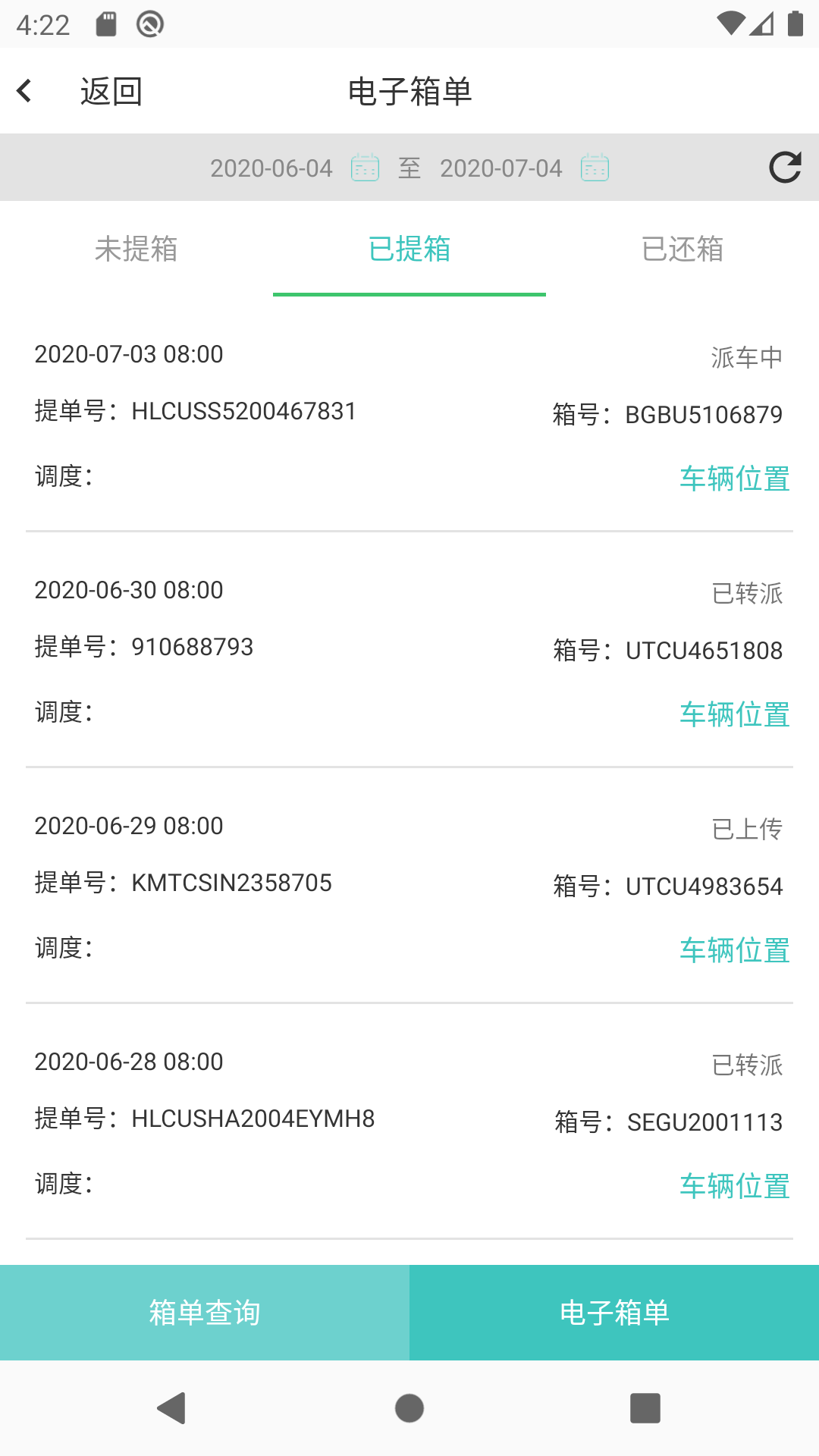Open the system recent apps view
Screen dimensions: 819x1456
pyautogui.click(x=645, y=1408)
